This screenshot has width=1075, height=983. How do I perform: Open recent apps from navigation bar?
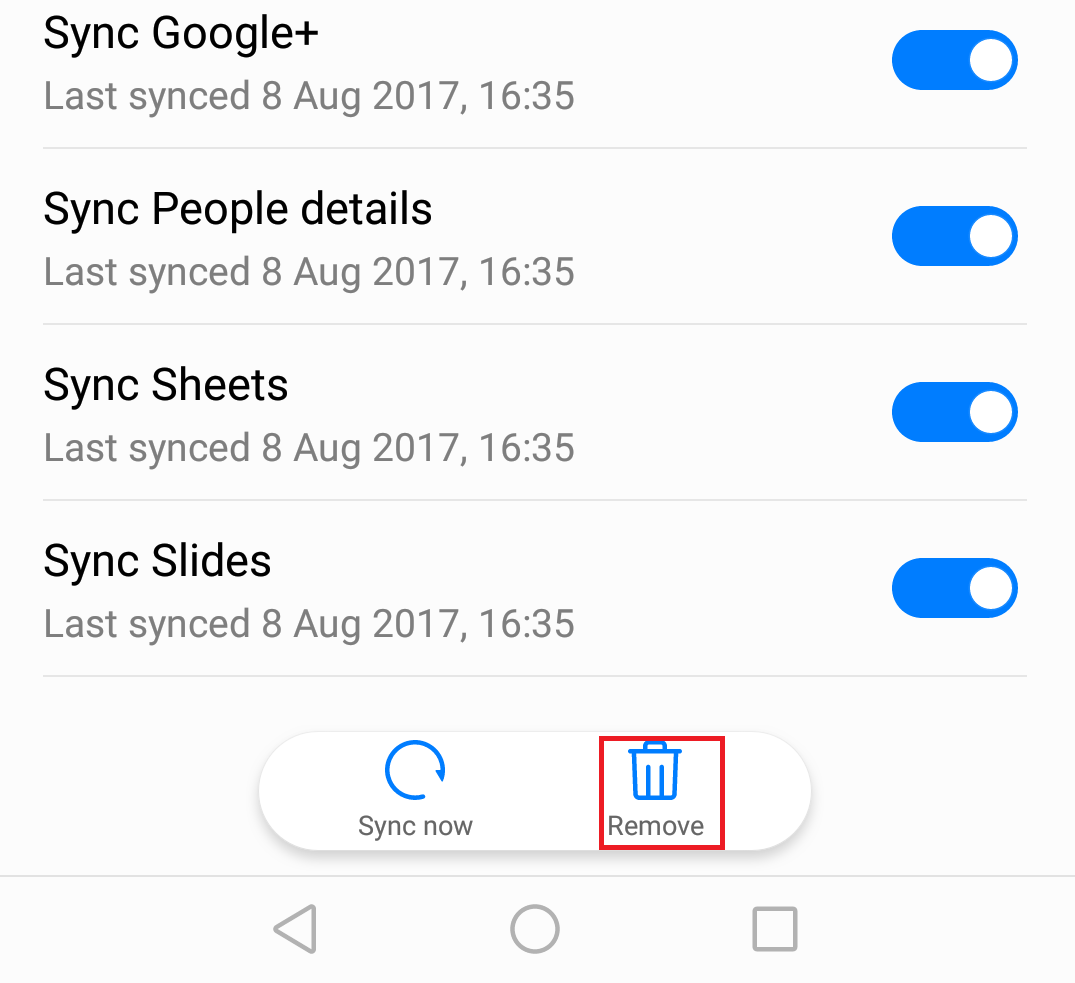tap(774, 929)
